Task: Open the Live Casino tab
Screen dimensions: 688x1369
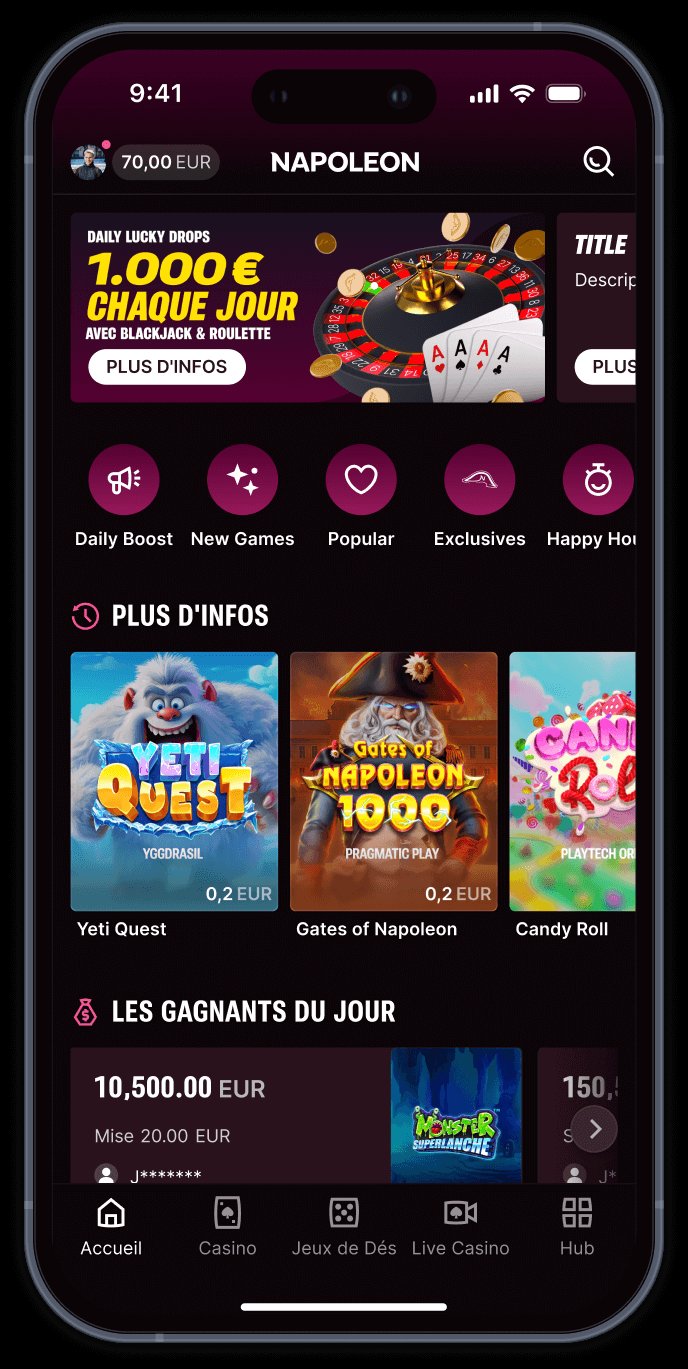Action: click(460, 1228)
